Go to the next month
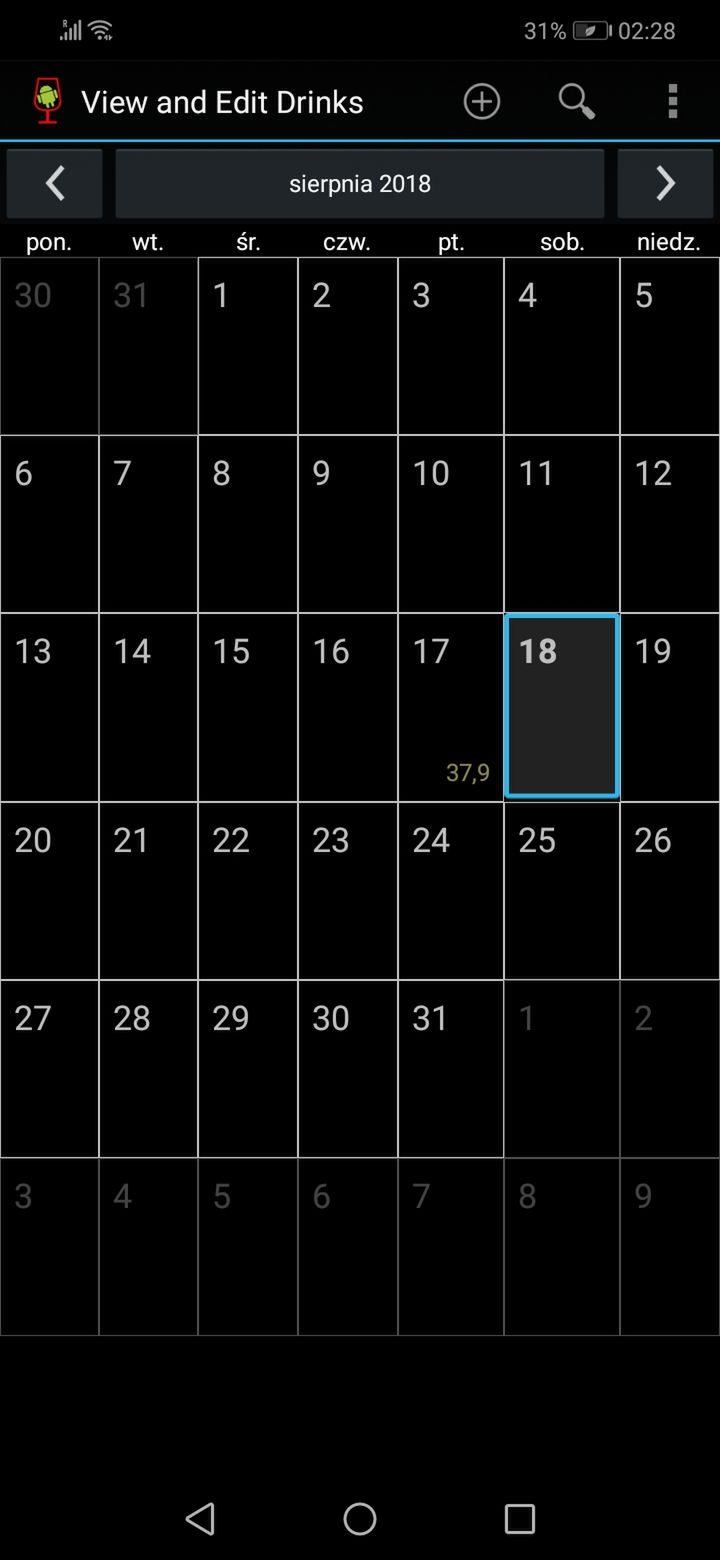 tap(665, 183)
